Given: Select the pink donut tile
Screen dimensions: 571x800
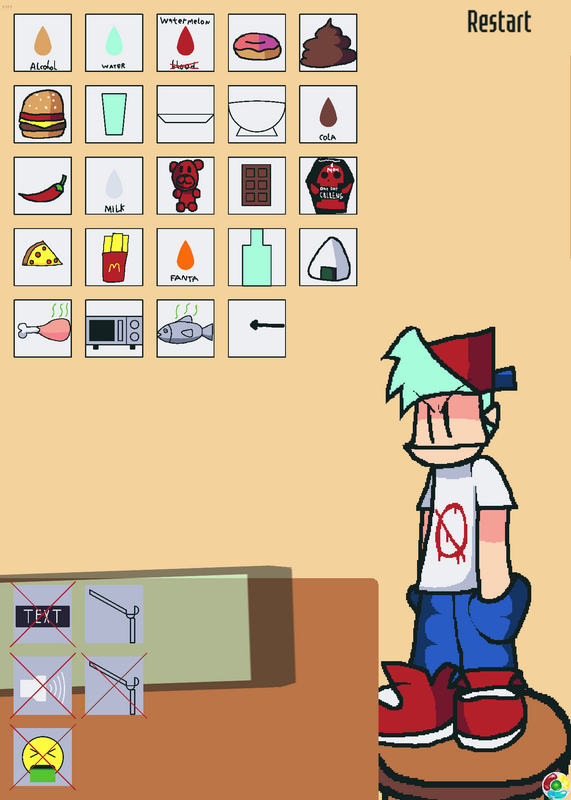Looking at the screenshot, I should pyautogui.click(x=257, y=43).
